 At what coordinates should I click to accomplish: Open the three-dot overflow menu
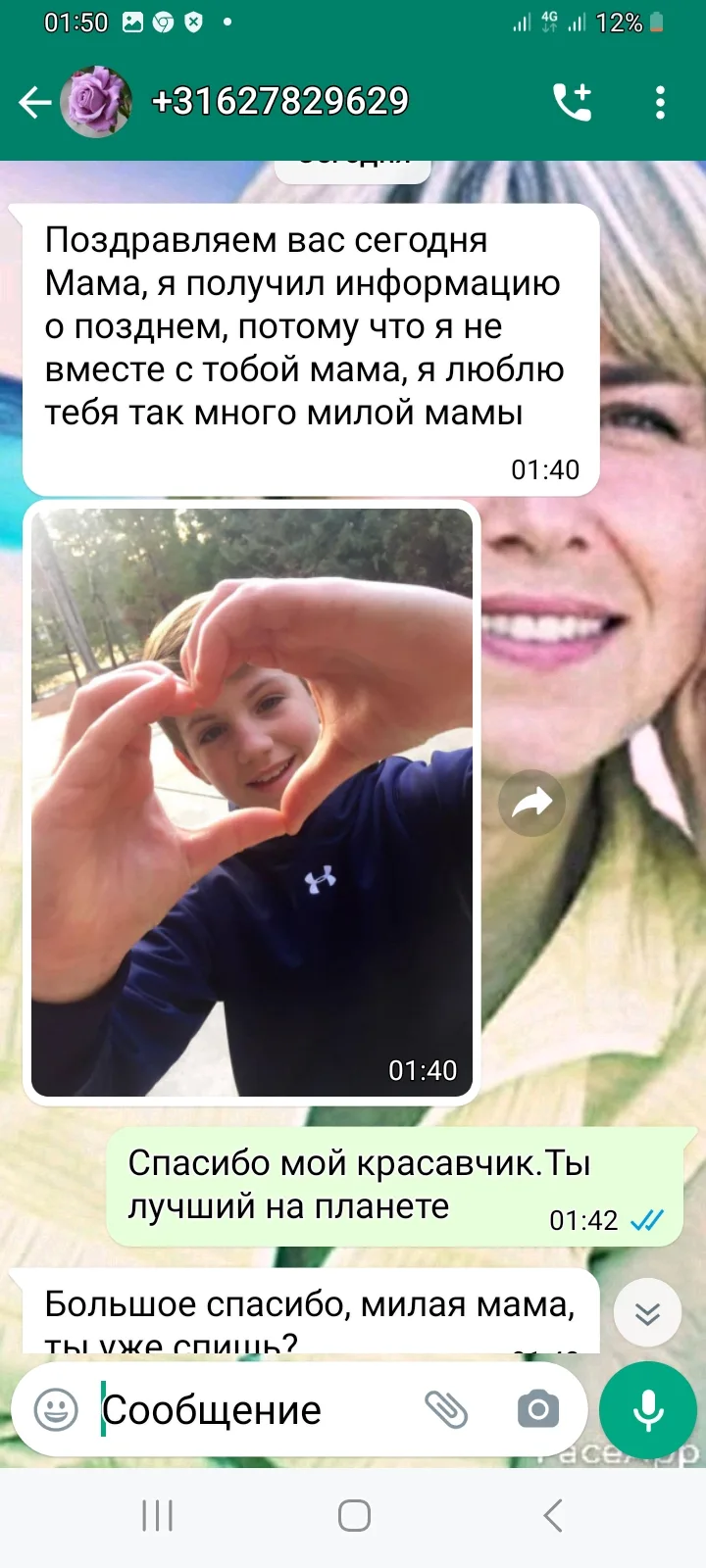pyautogui.click(x=660, y=102)
